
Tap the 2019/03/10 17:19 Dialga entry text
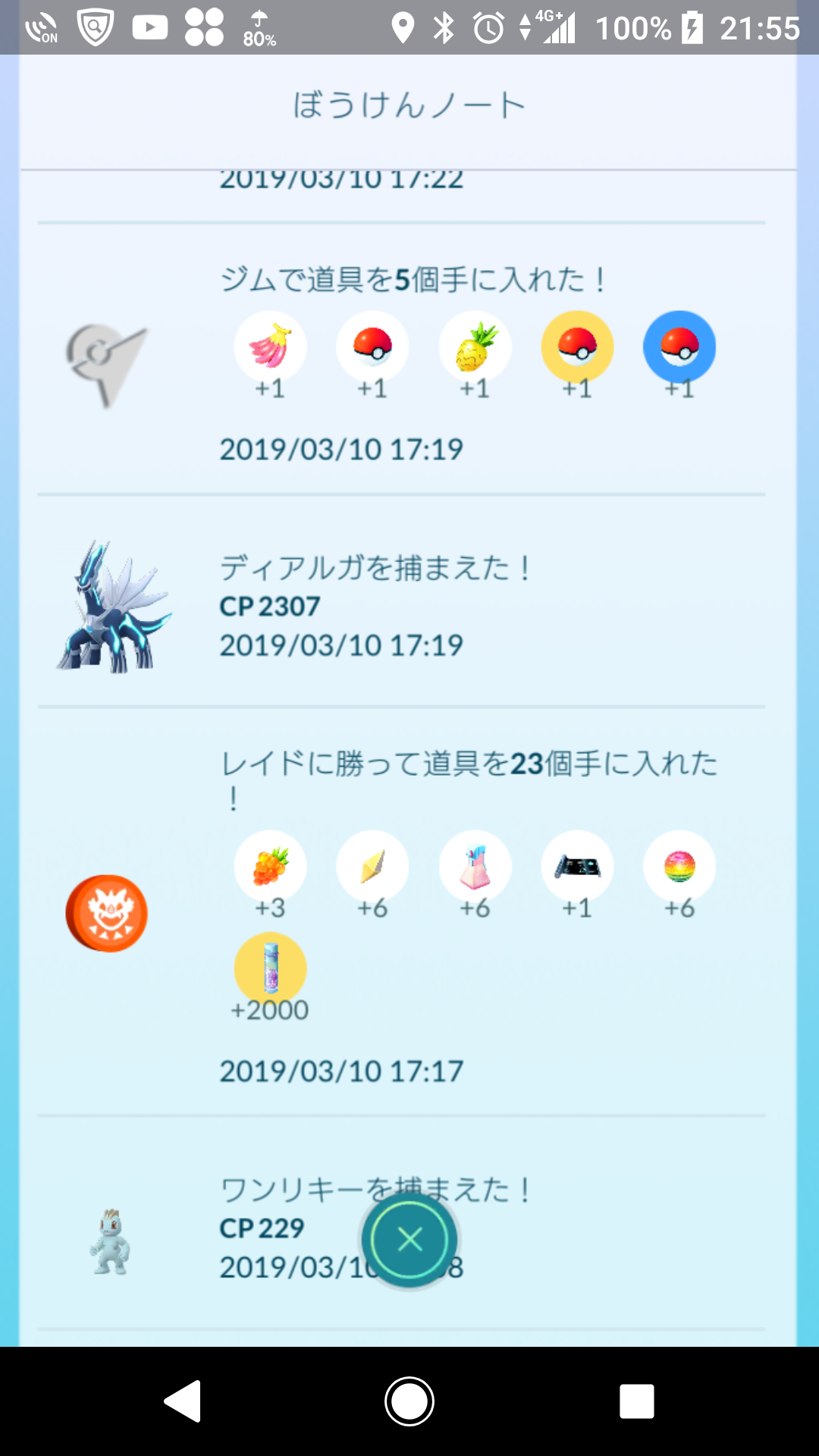tap(340, 645)
